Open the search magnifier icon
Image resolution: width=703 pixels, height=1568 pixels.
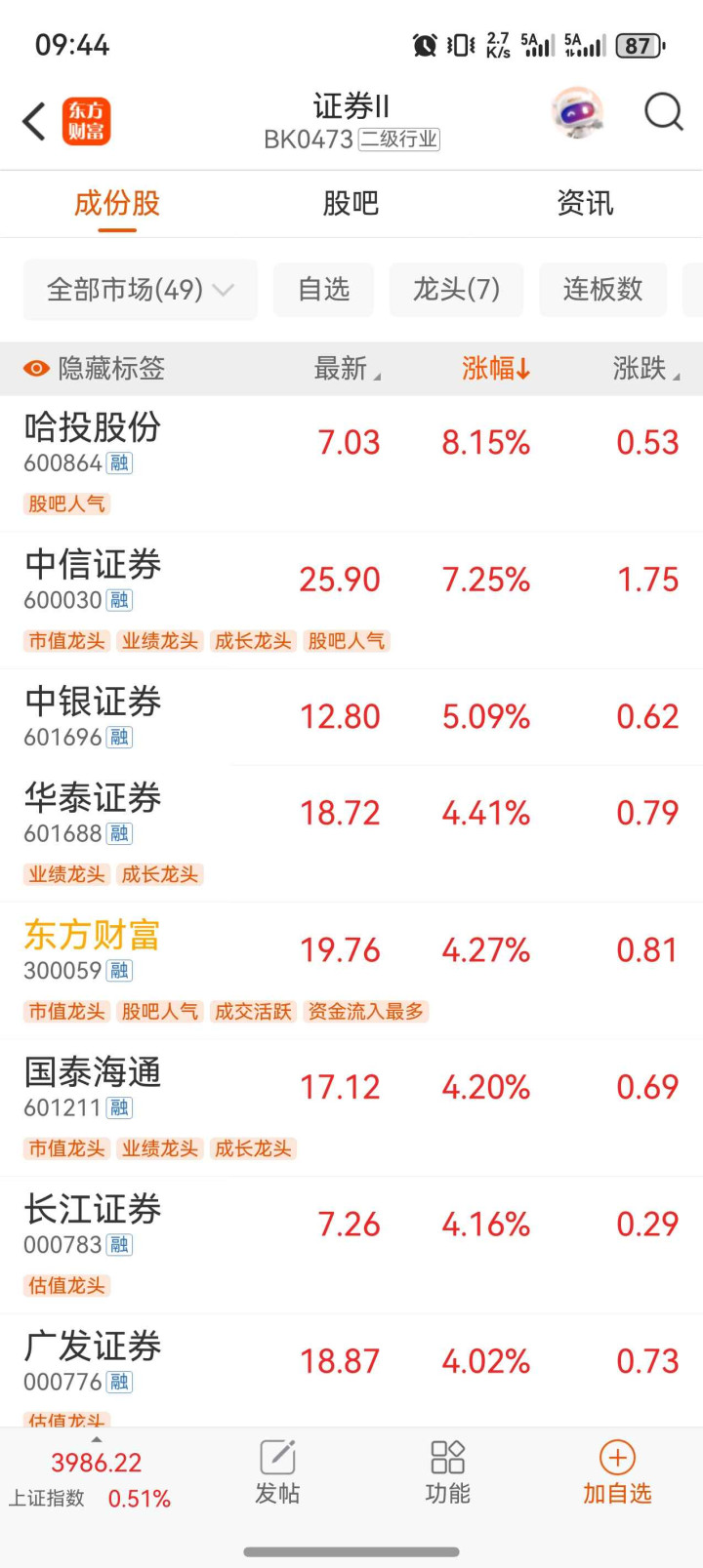(x=663, y=113)
